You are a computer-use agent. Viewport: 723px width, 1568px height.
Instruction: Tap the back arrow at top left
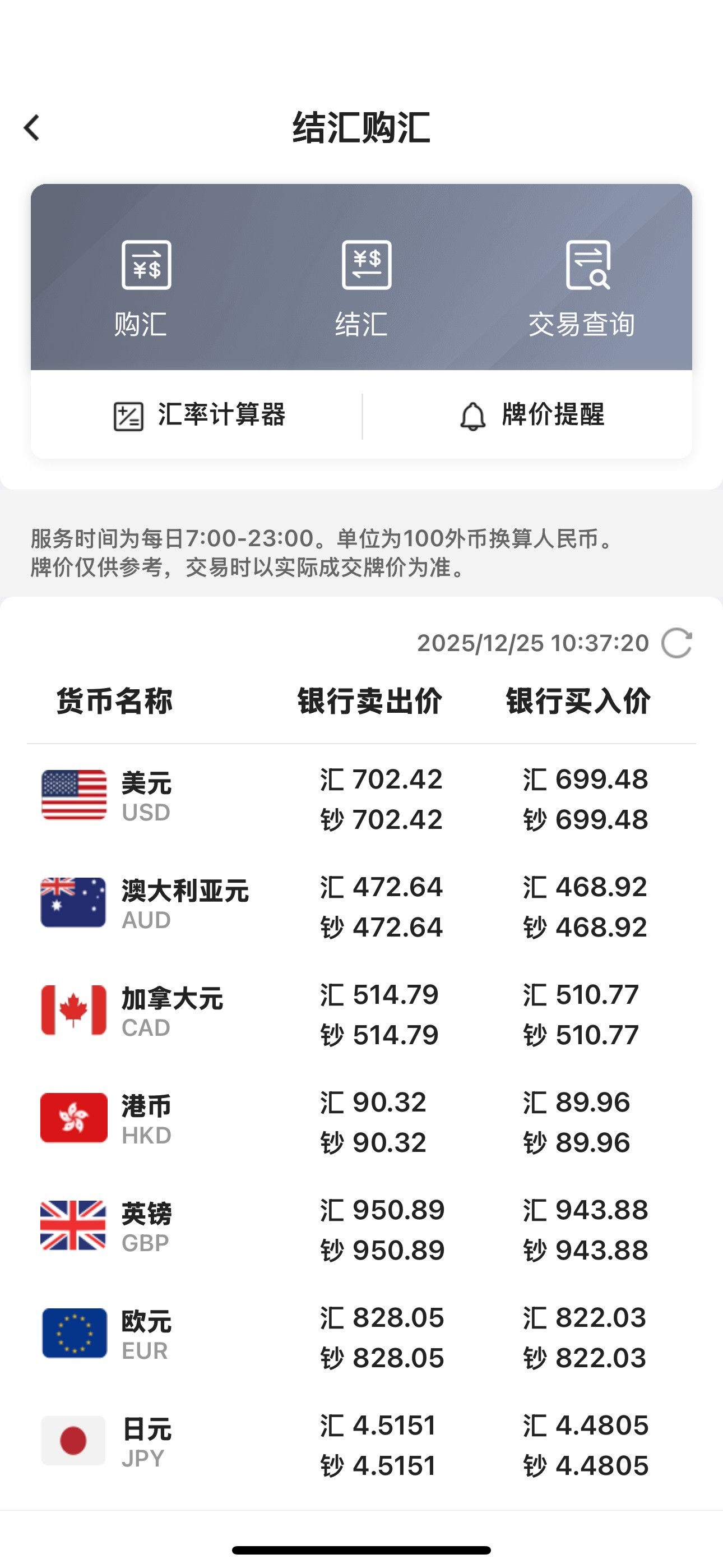click(30, 127)
